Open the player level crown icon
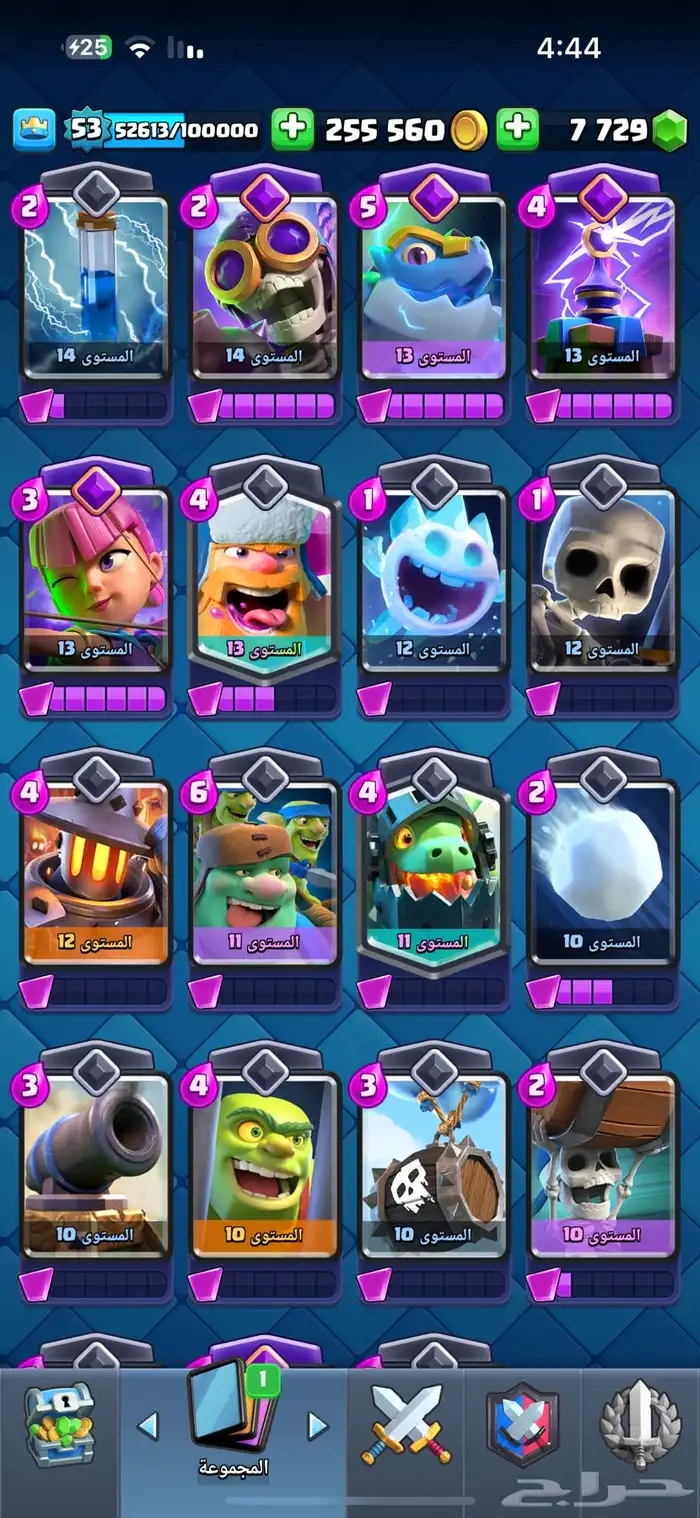This screenshot has width=700, height=1518. (x=34, y=130)
